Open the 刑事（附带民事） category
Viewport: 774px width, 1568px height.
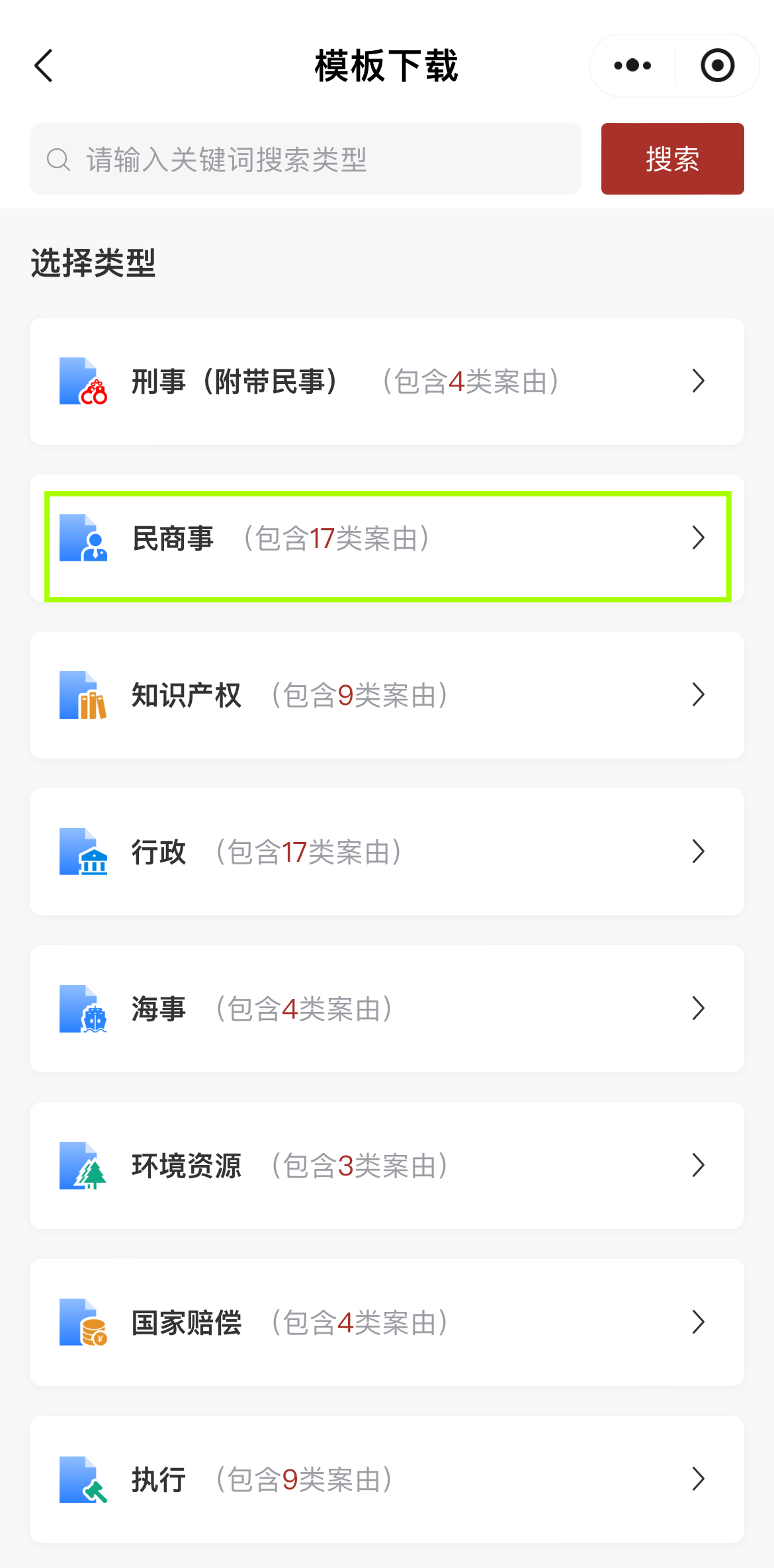(x=387, y=381)
